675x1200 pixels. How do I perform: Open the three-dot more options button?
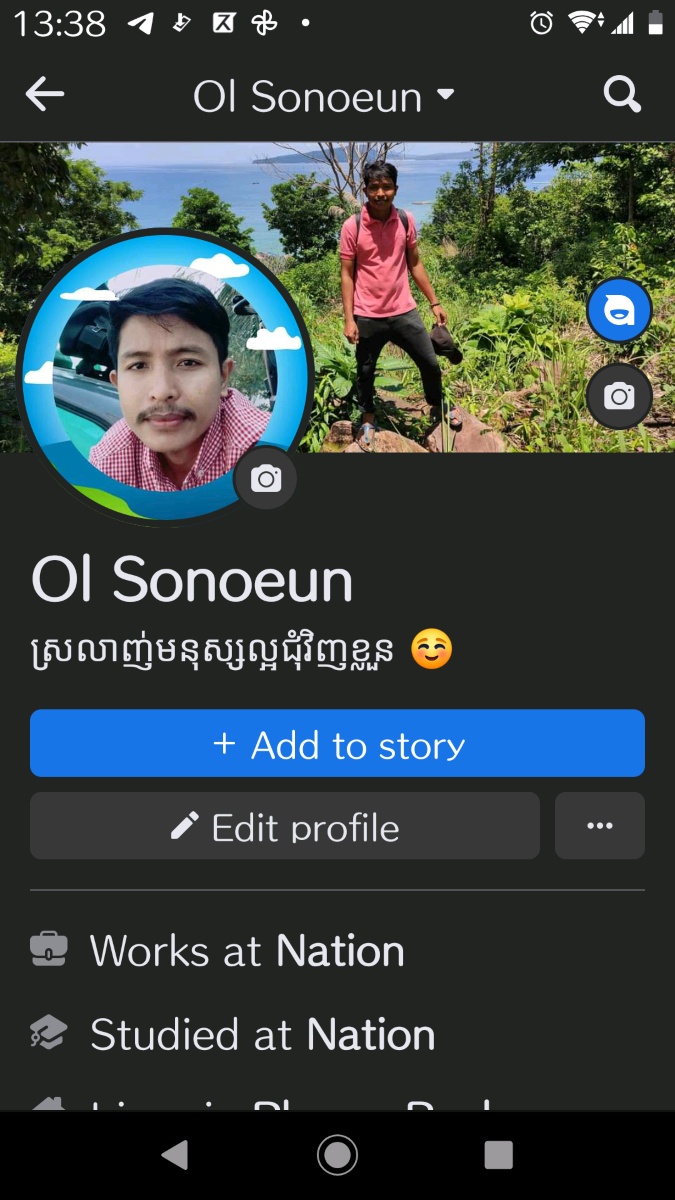(599, 826)
